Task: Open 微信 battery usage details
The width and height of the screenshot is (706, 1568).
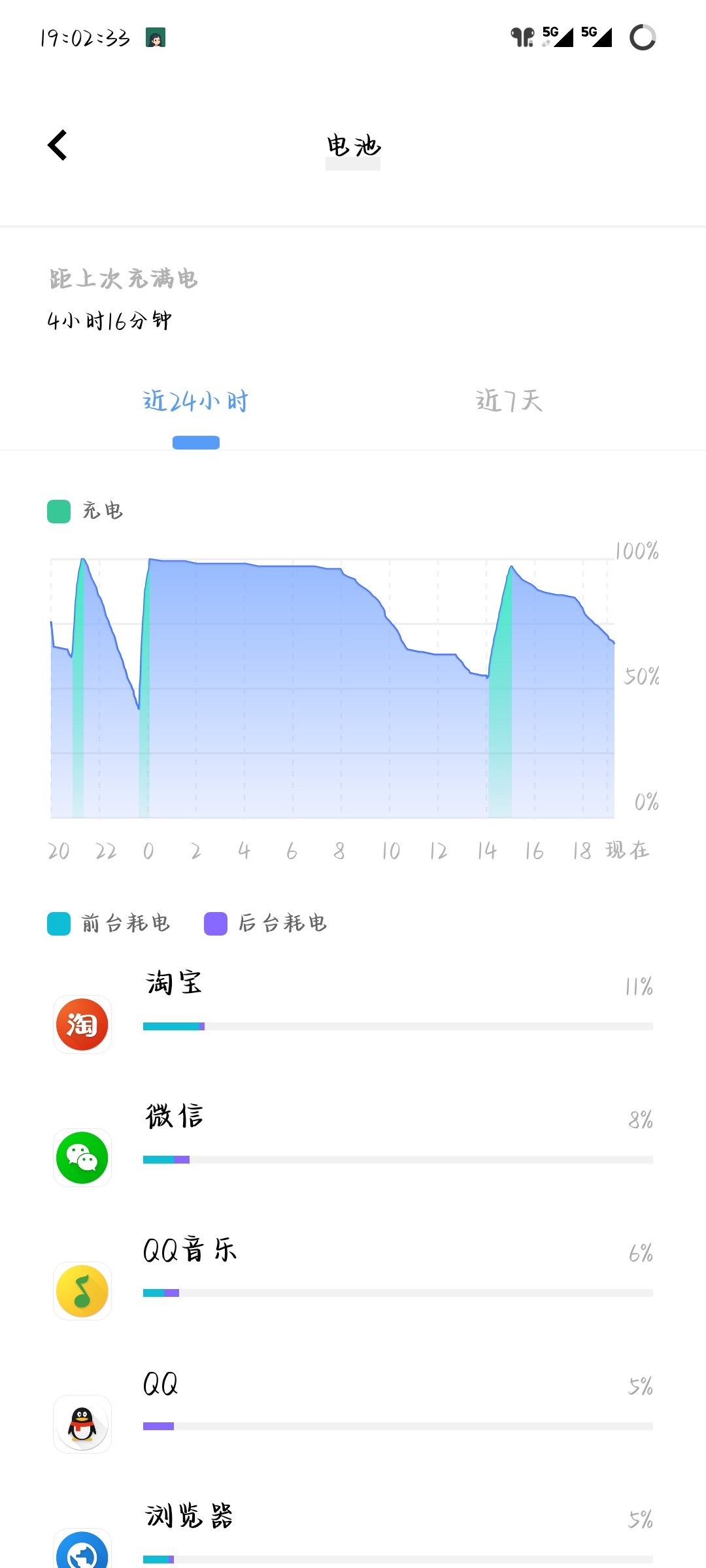Action: (x=353, y=1143)
